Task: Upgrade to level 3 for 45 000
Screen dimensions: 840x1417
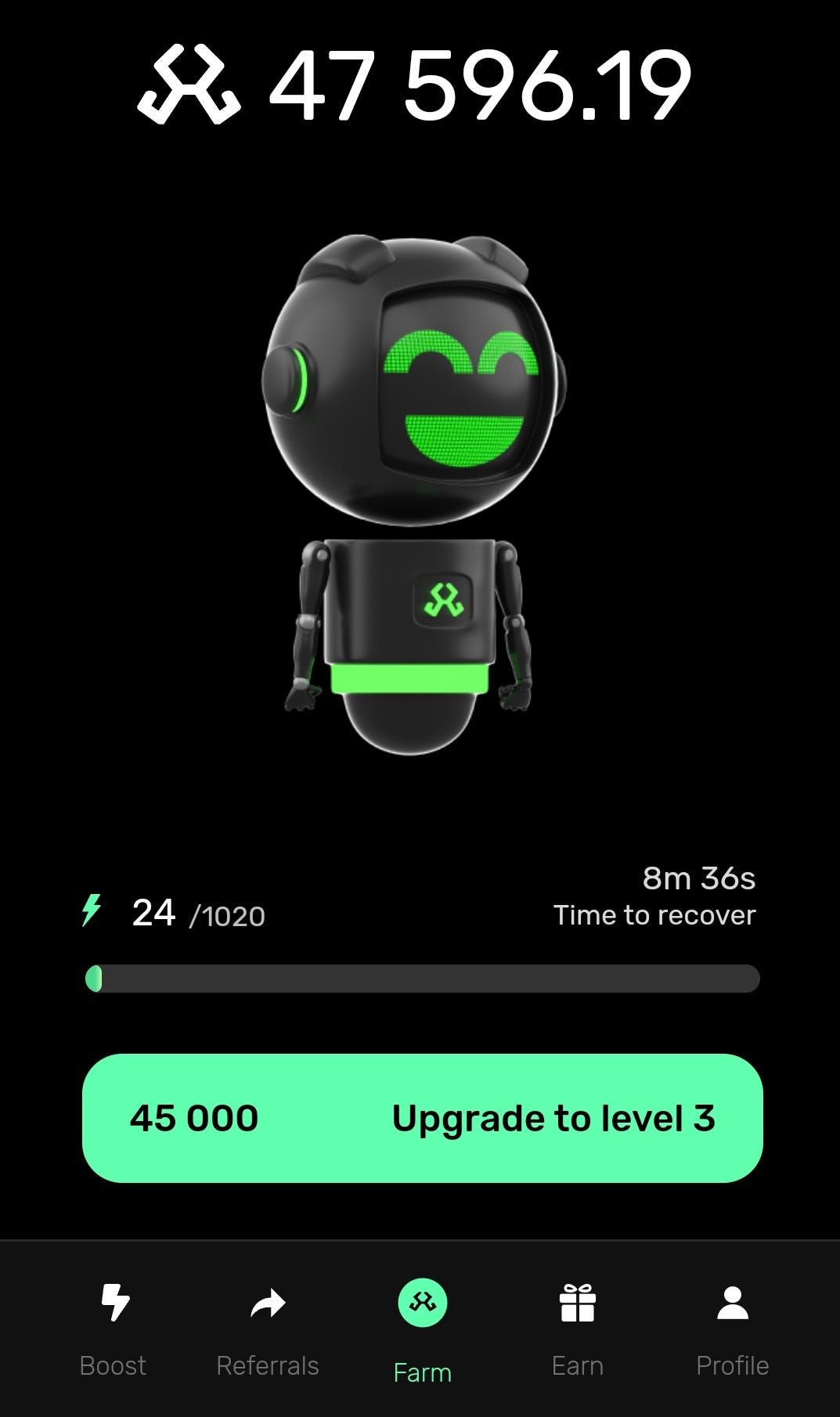Action: tap(422, 1118)
